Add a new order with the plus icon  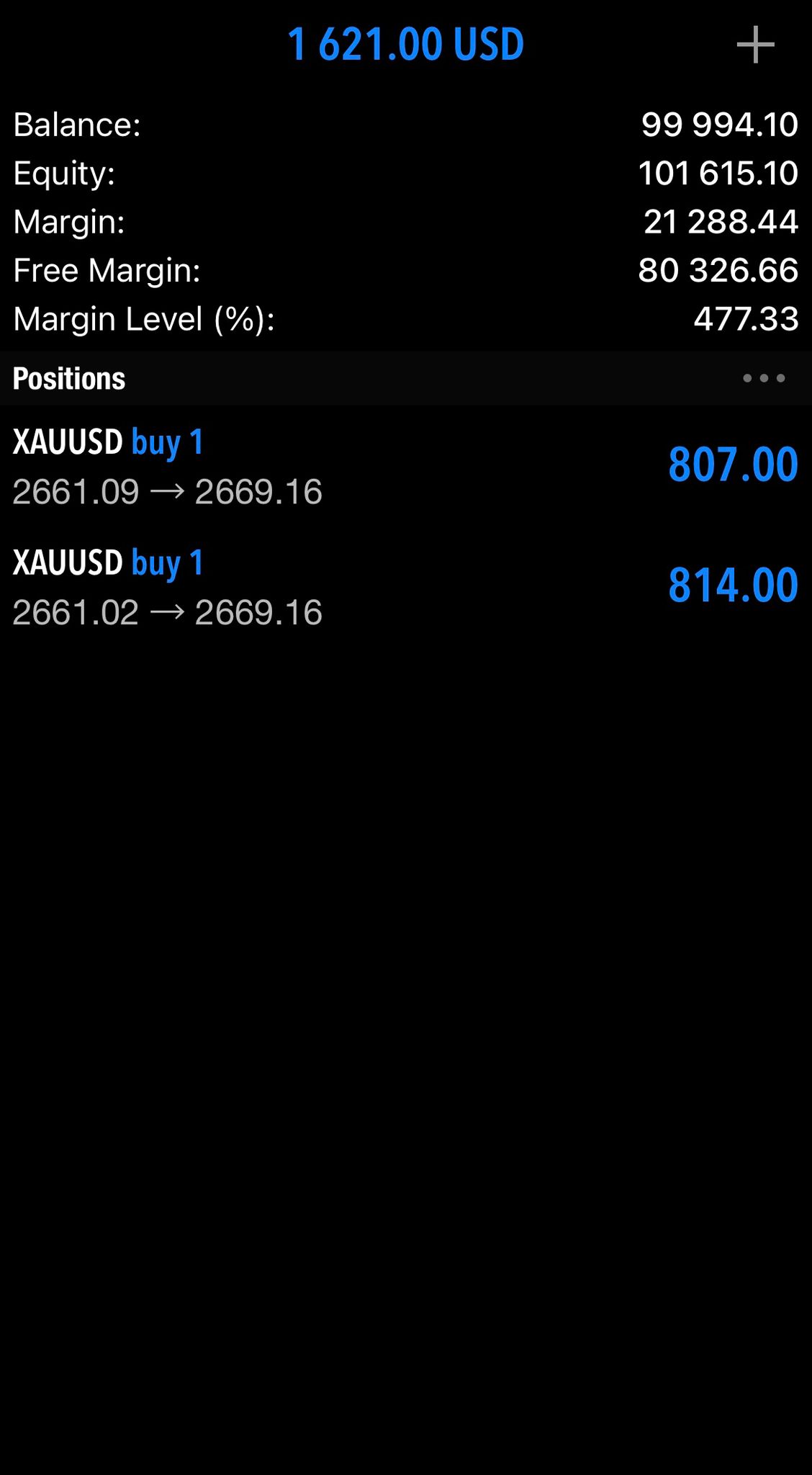[x=755, y=45]
